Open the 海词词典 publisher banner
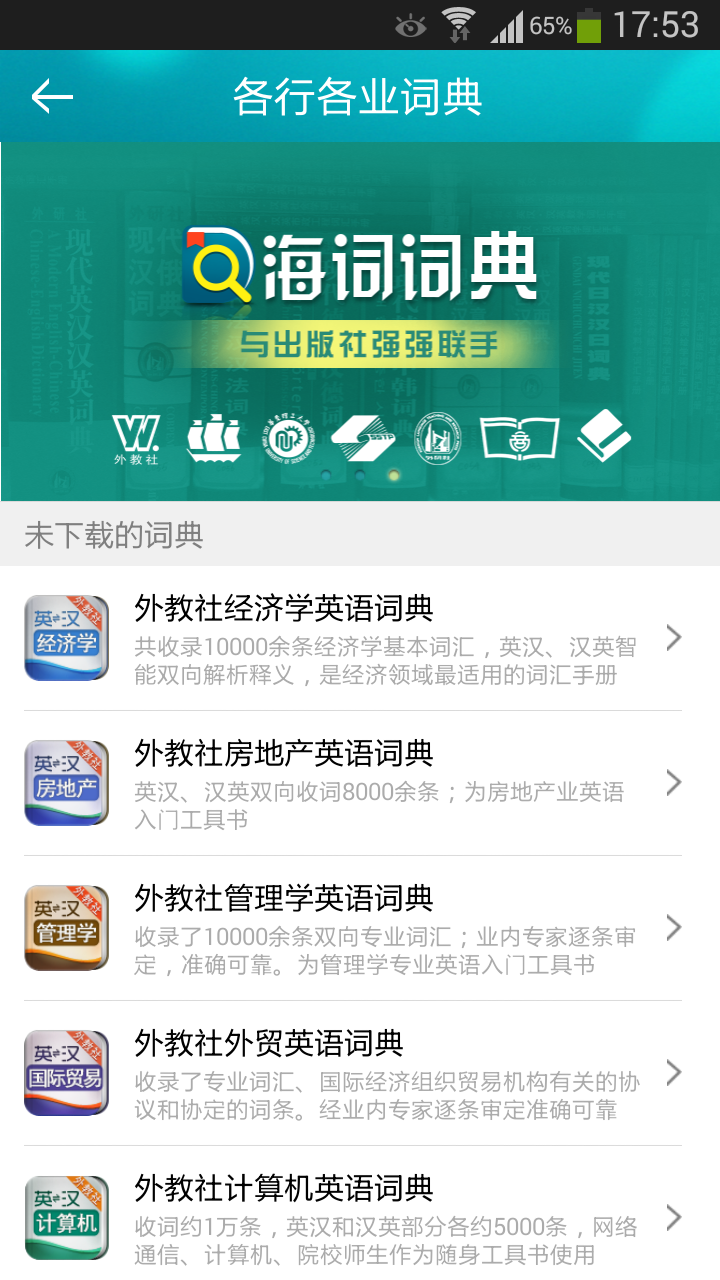Screen dimensions: 720x1280 click(x=360, y=321)
